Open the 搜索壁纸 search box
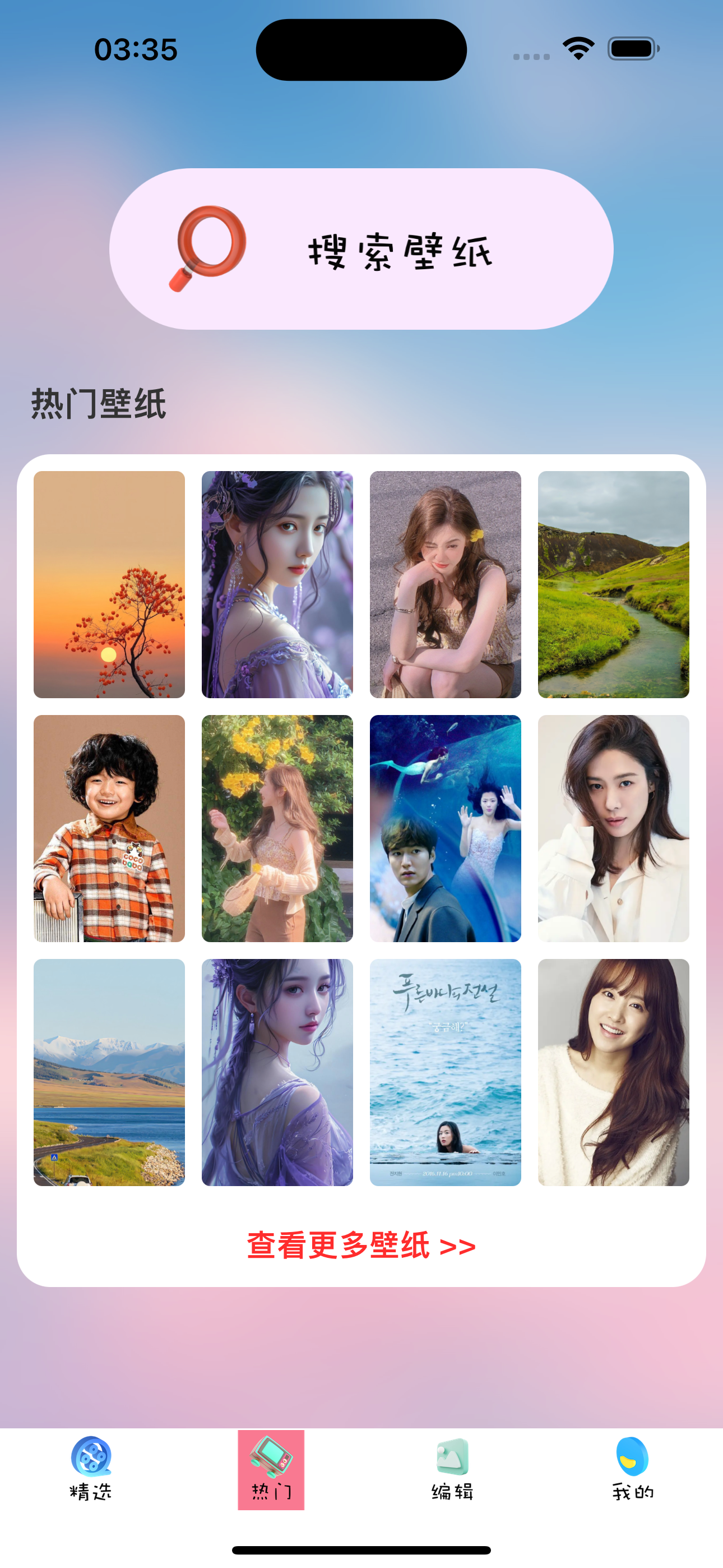Image resolution: width=723 pixels, height=1568 pixels. click(x=361, y=249)
